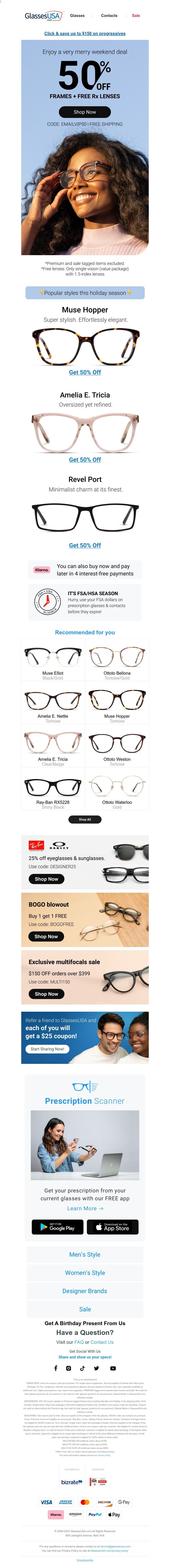Open the save up to $150 on progressives link

pos(85,34)
